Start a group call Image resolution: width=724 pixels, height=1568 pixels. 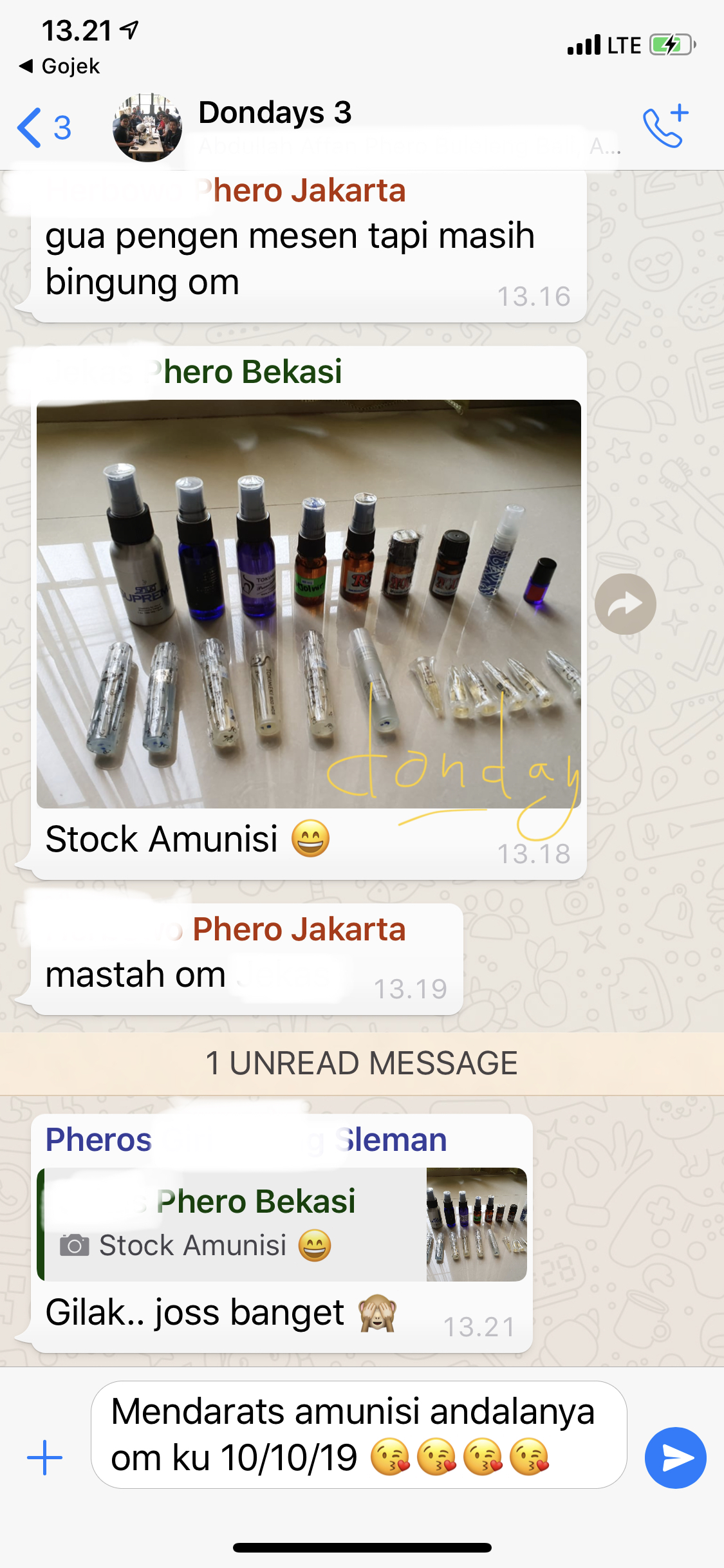[x=666, y=126]
